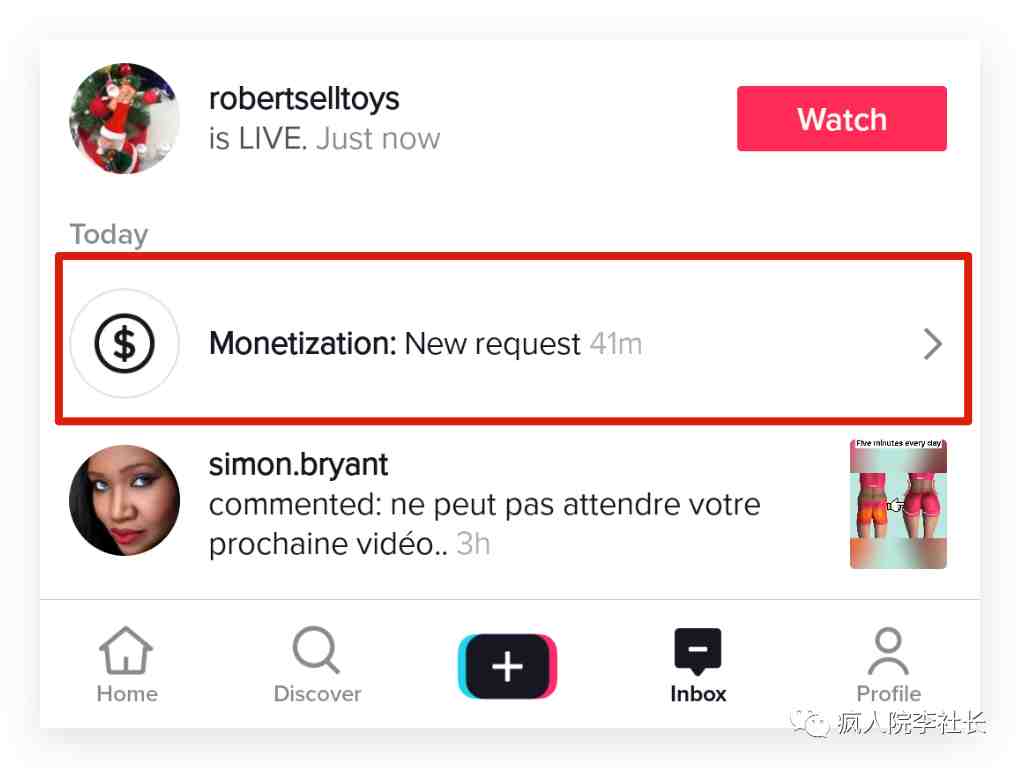
Task: Open the Profile tab
Action: pos(888,664)
